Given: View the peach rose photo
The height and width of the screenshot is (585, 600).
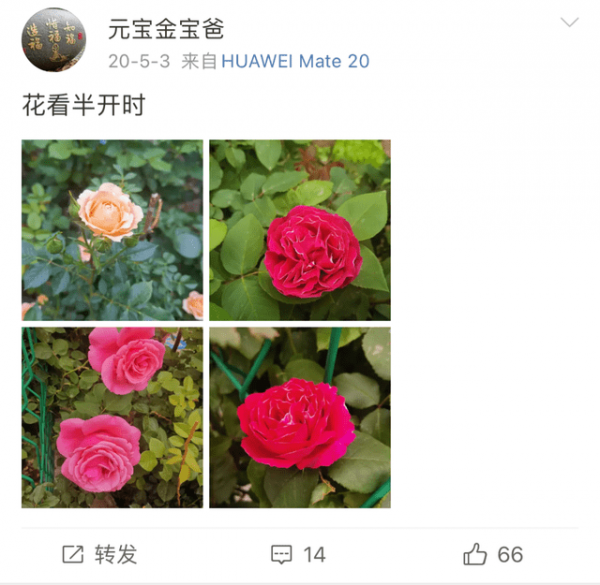Looking at the screenshot, I should pyautogui.click(x=112, y=230).
